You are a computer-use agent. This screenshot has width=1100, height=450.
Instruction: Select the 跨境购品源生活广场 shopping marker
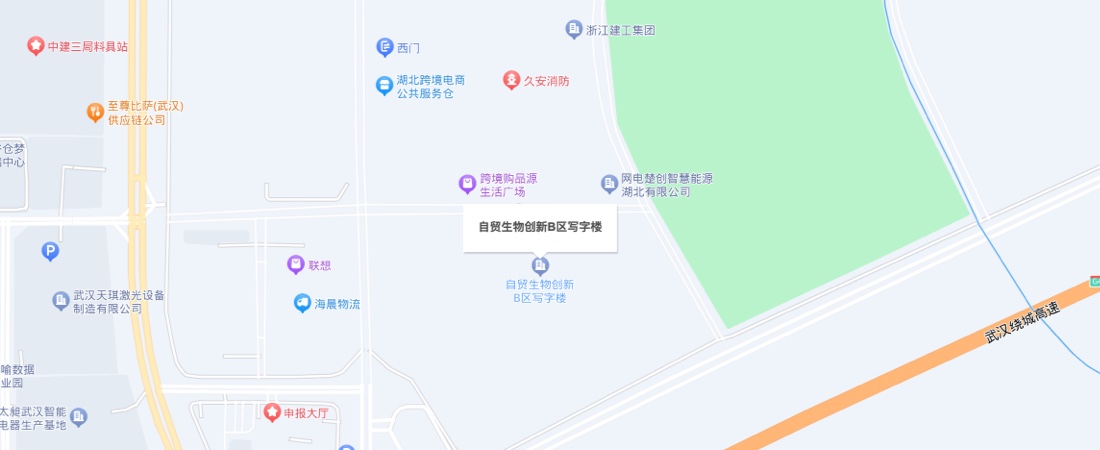[466, 183]
